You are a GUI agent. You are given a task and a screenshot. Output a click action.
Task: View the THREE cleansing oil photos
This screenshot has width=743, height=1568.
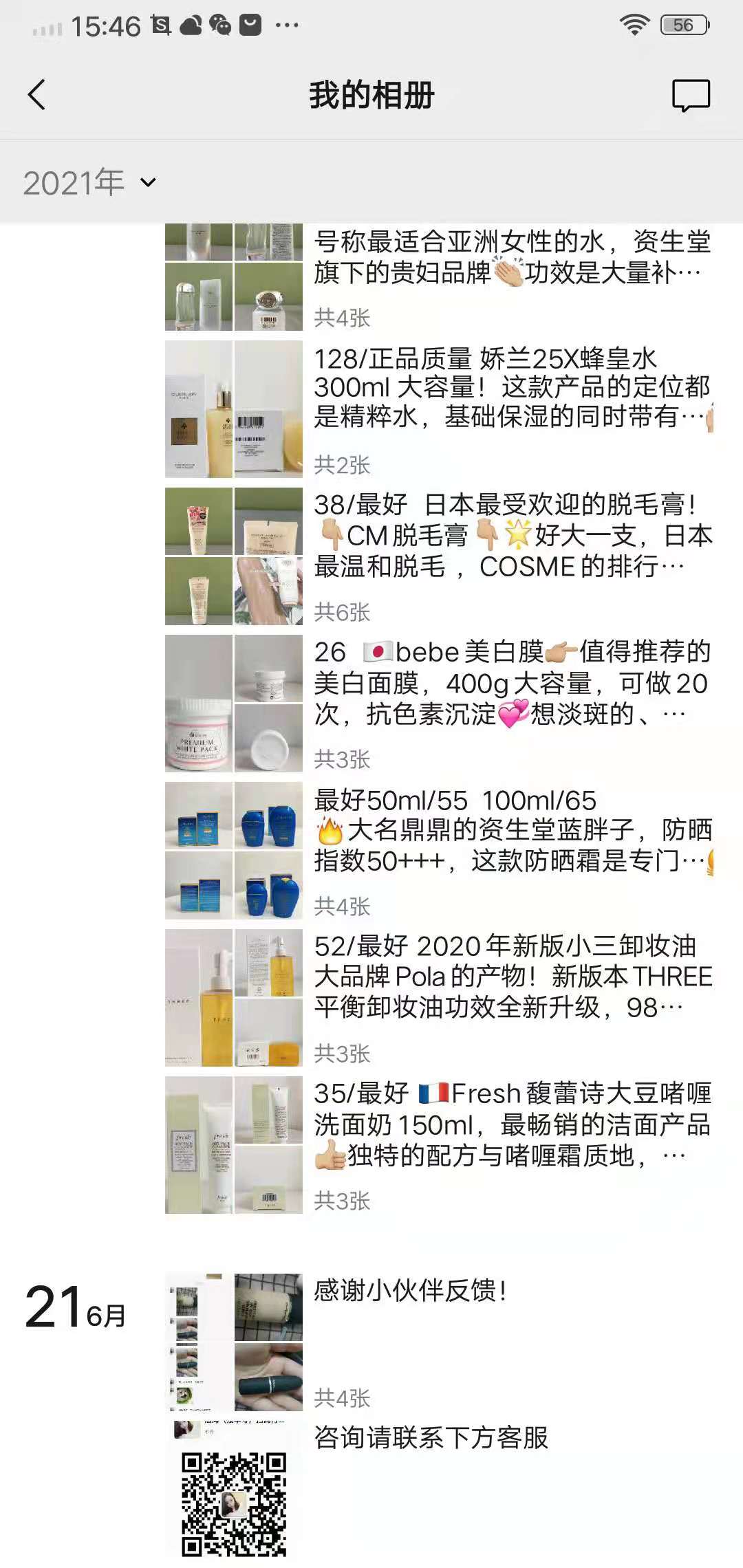coord(234,998)
